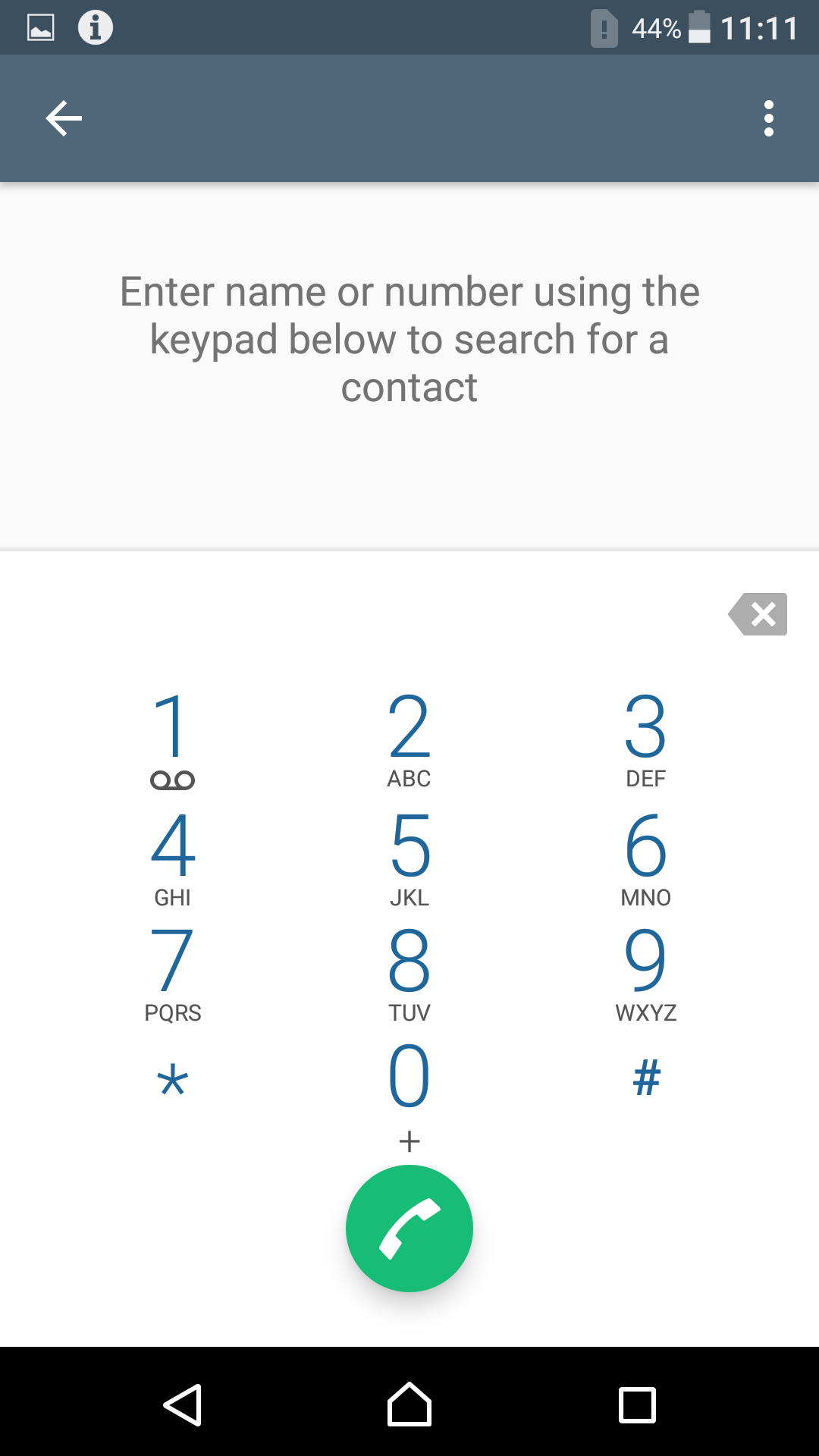This screenshot has width=819, height=1456.
Task: Enter digit 5 JKL
Action: [409, 857]
